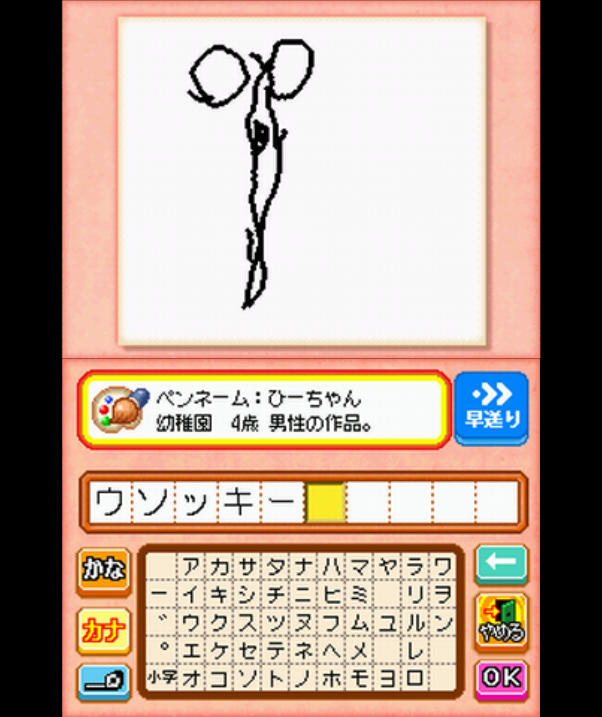Type the ツ key
The image size is (602, 717).
tap(274, 623)
